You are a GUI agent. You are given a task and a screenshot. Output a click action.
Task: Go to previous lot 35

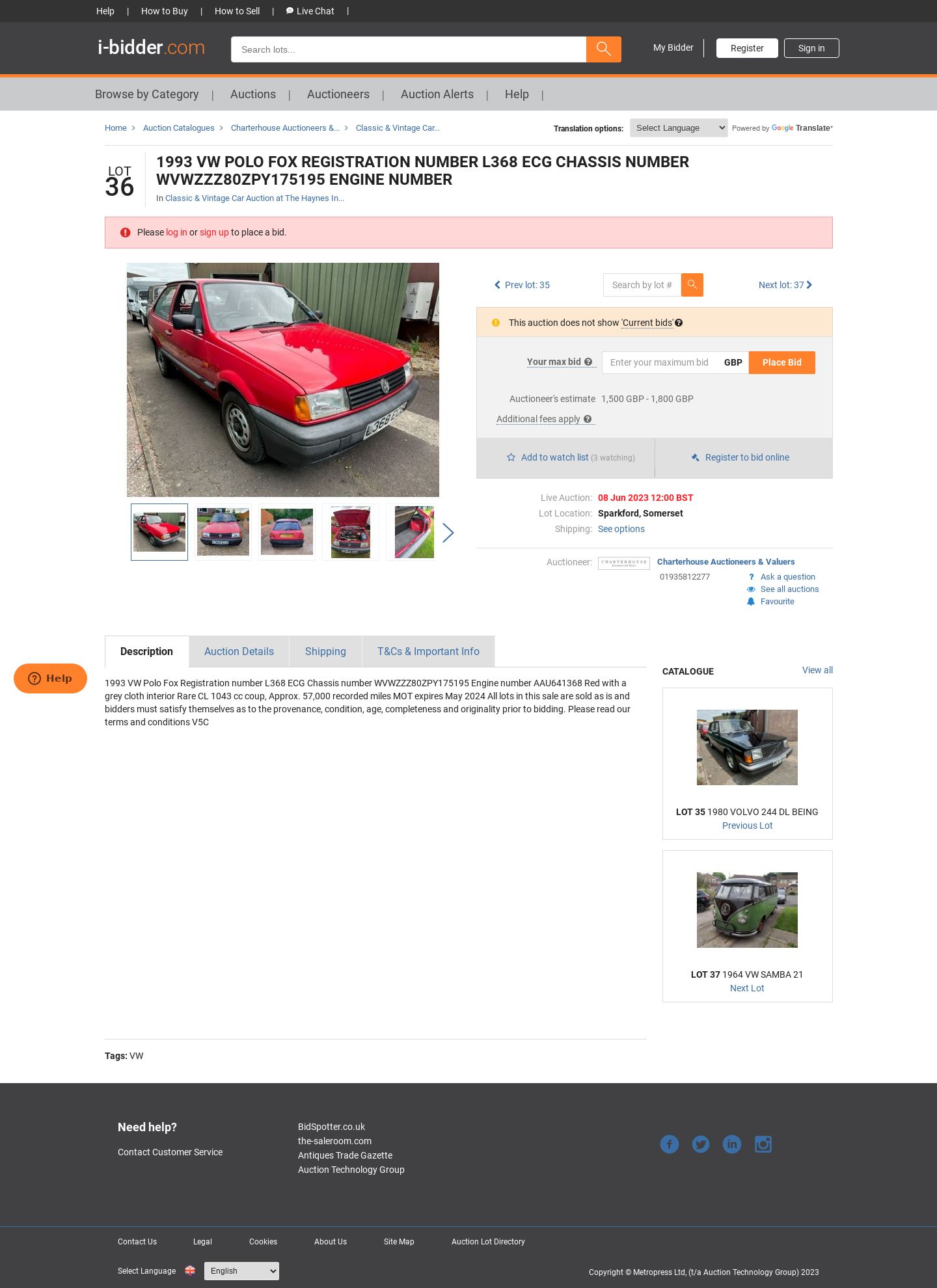pos(522,285)
